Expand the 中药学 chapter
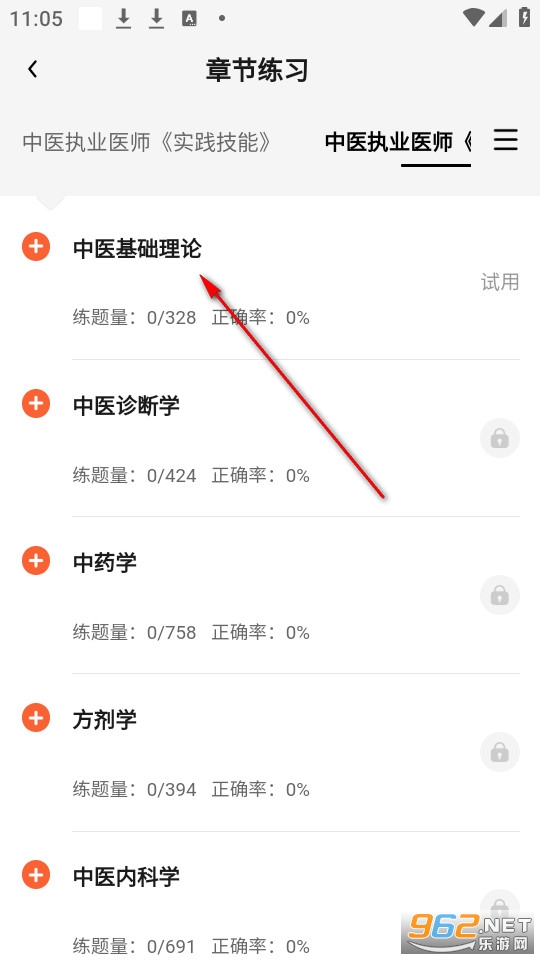The height and width of the screenshot is (960, 540). pyautogui.click(x=36, y=561)
